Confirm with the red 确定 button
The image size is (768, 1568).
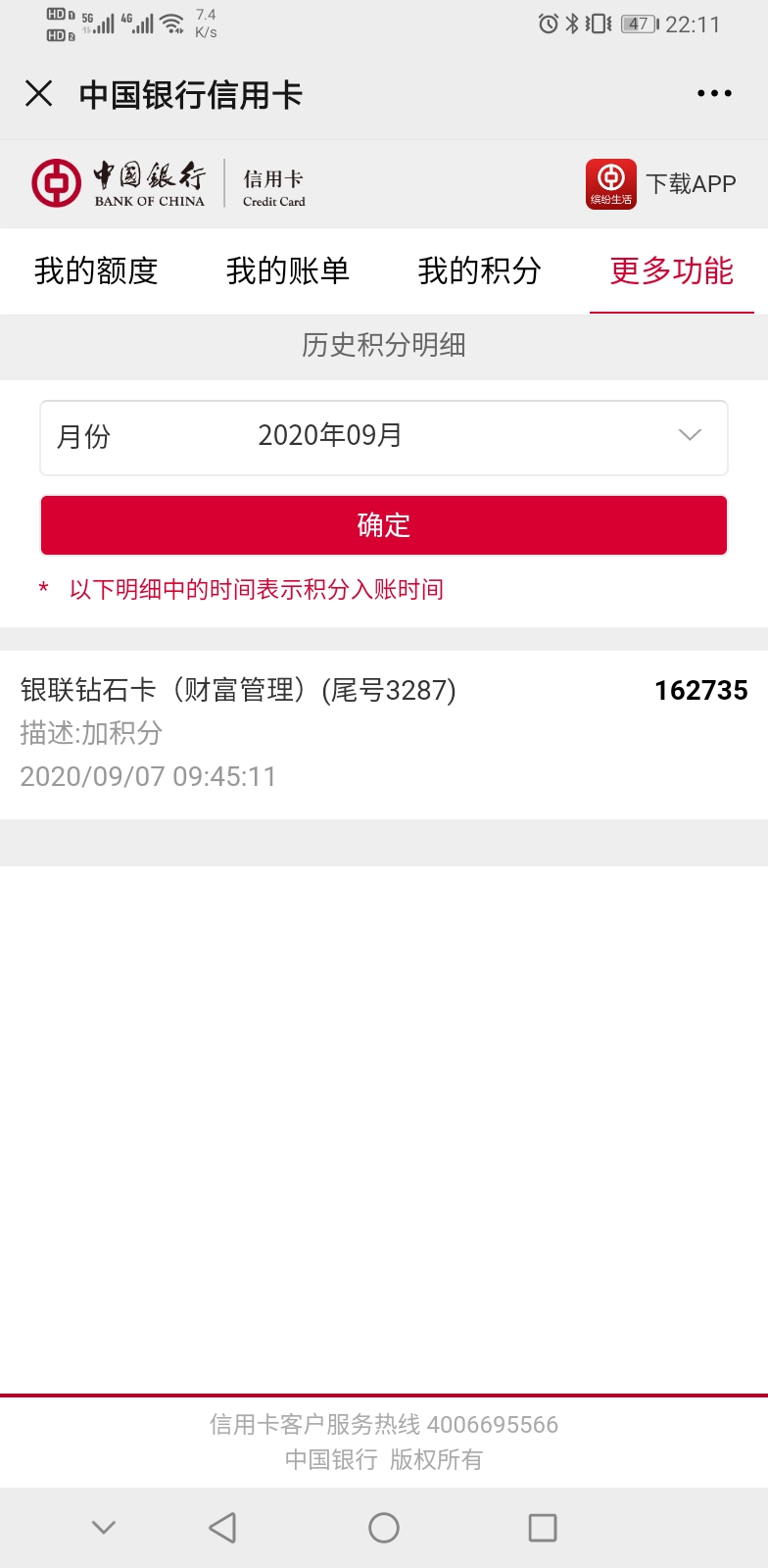coord(384,525)
